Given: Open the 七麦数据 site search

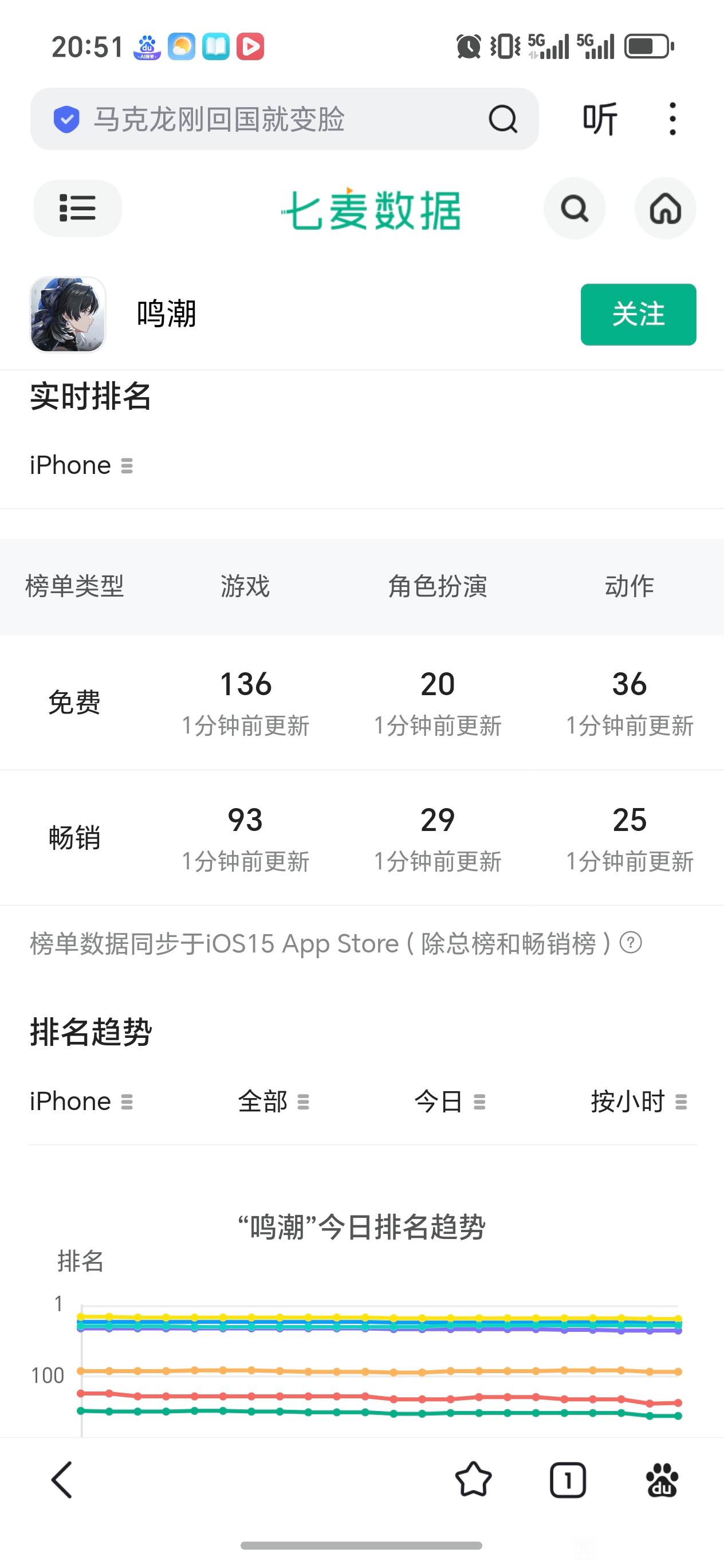Looking at the screenshot, I should pyautogui.click(x=575, y=209).
